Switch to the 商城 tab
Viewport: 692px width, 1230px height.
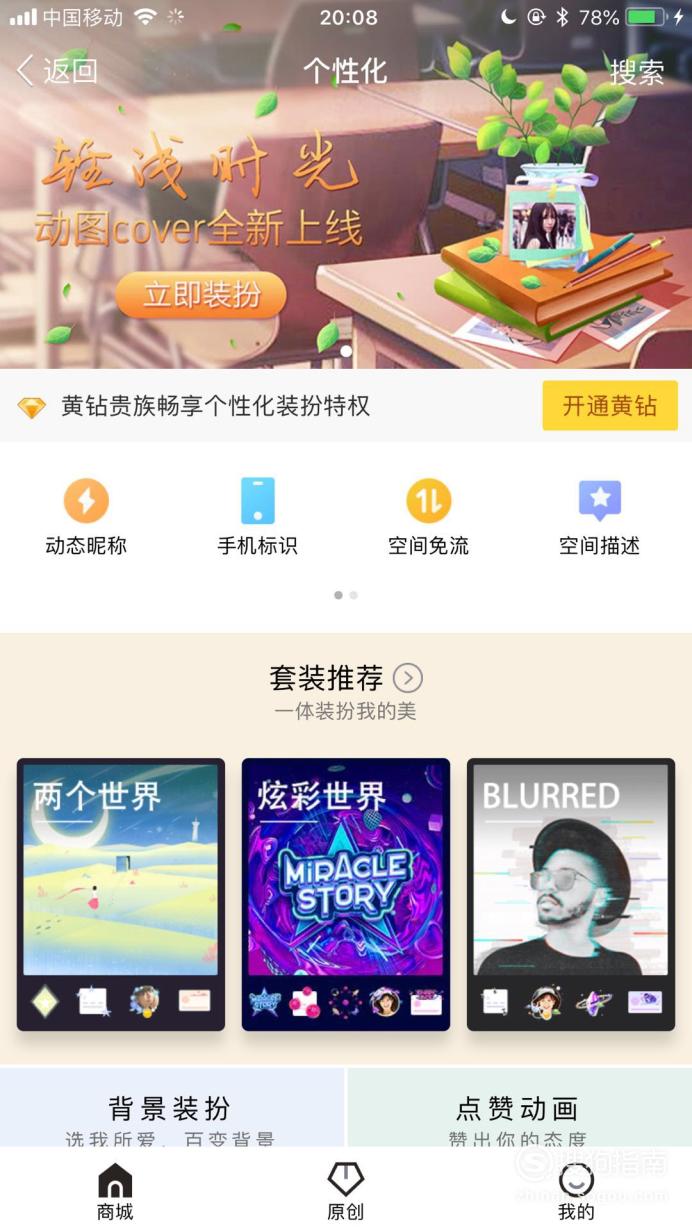click(x=115, y=1191)
